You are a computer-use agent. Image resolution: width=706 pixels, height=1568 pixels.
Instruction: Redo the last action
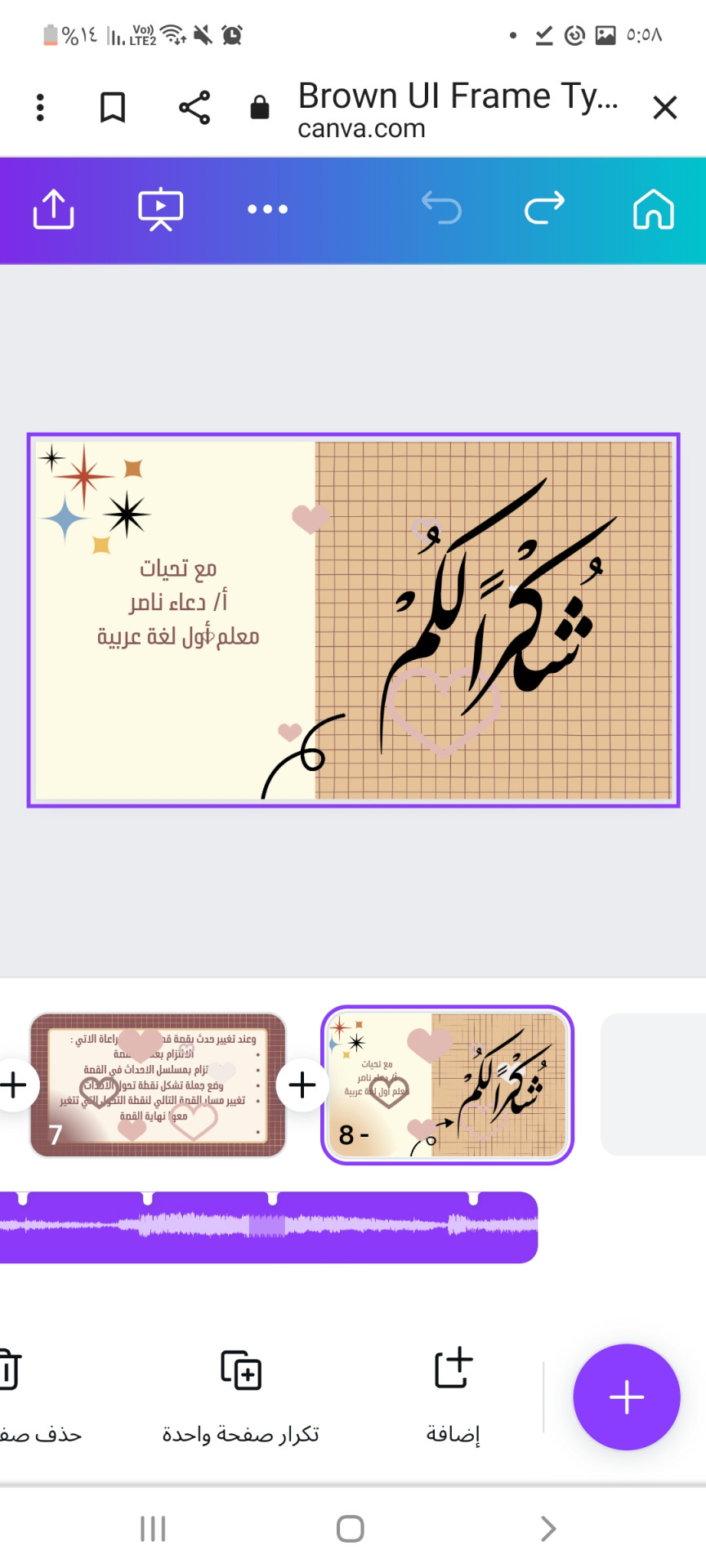click(x=544, y=208)
